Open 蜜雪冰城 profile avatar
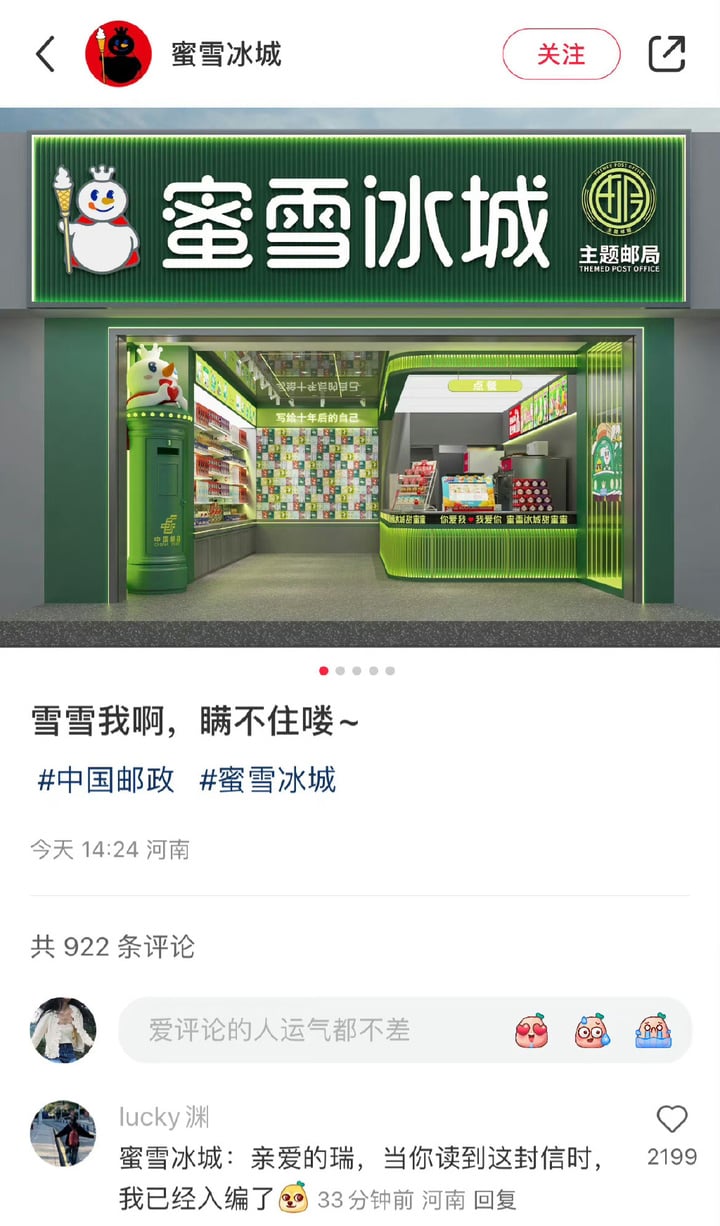The image size is (720, 1226). (118, 54)
